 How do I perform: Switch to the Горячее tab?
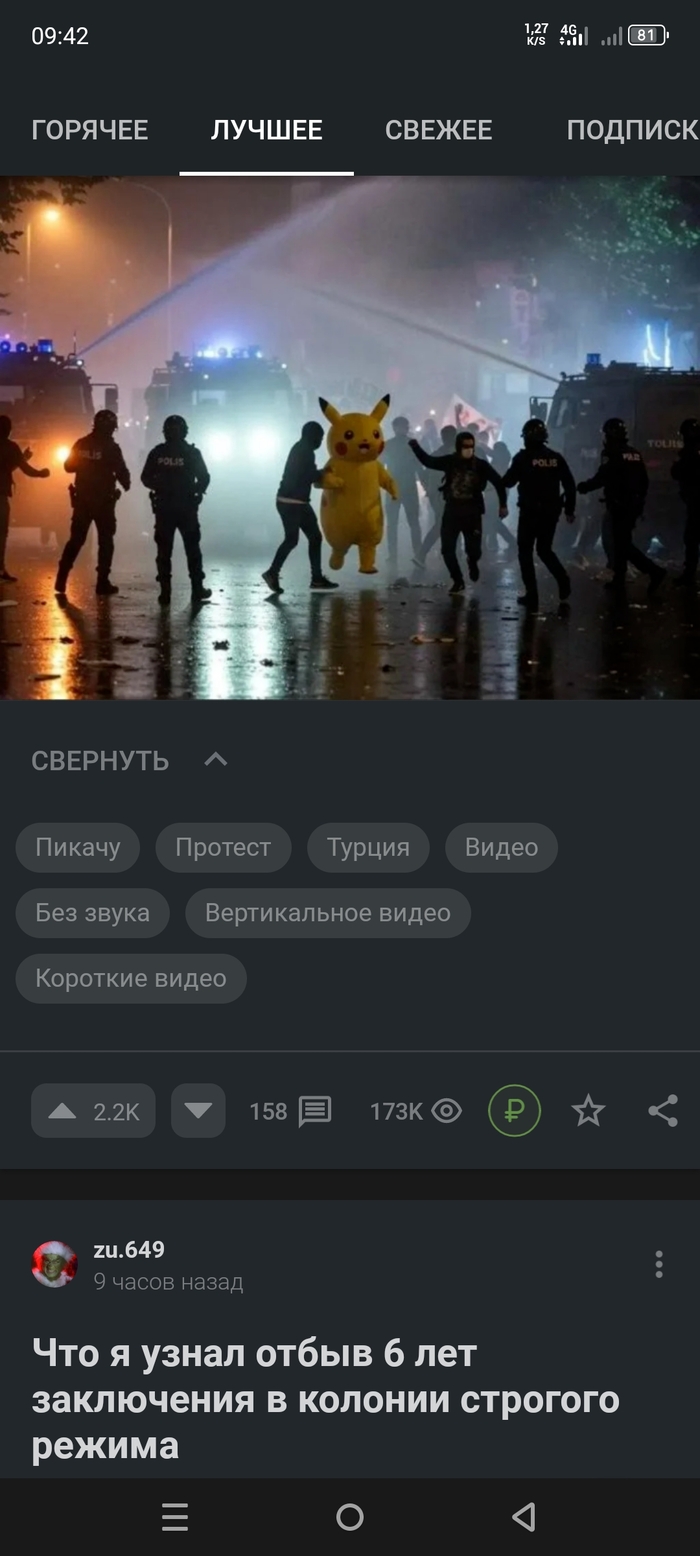pos(90,130)
